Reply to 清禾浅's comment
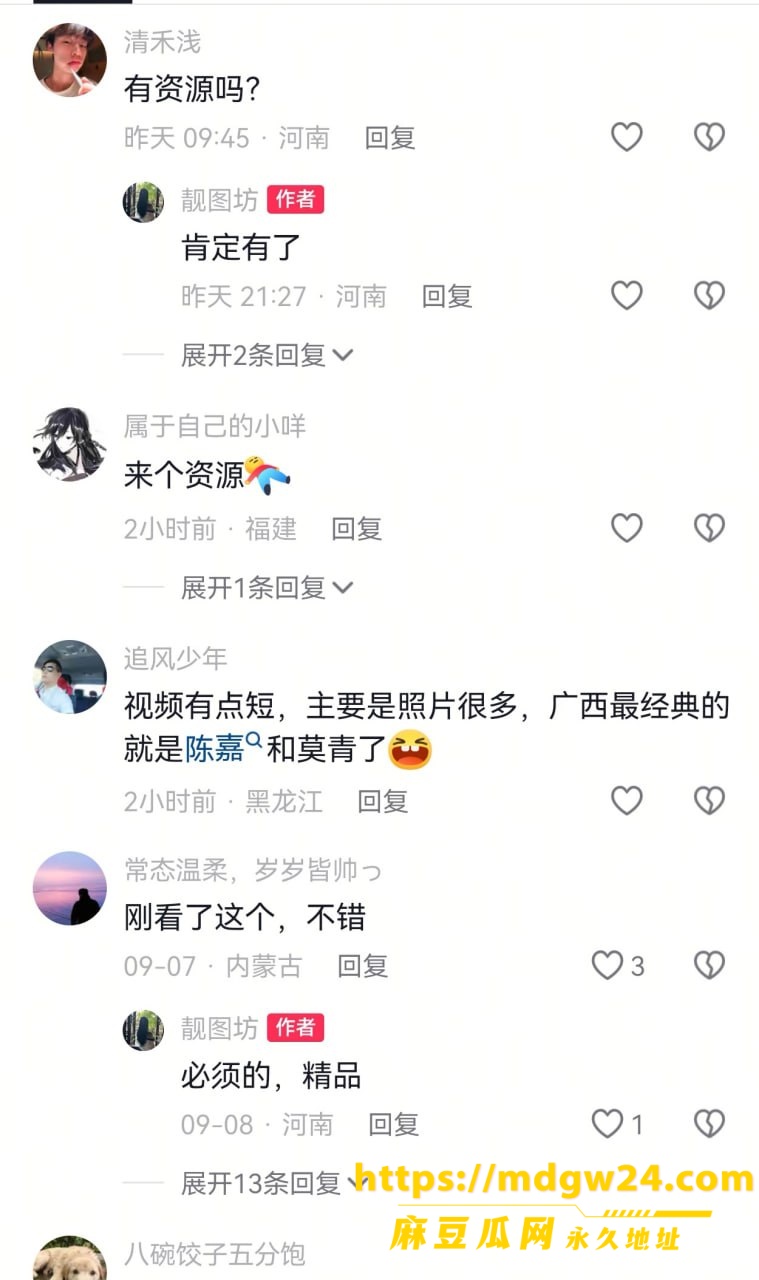This screenshot has height=1280, width=759. (390, 138)
